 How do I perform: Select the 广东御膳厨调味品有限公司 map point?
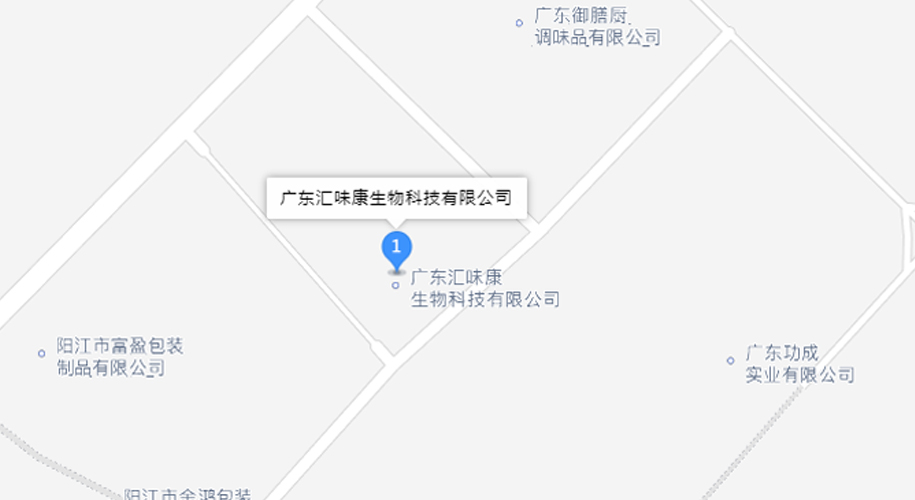519,23
